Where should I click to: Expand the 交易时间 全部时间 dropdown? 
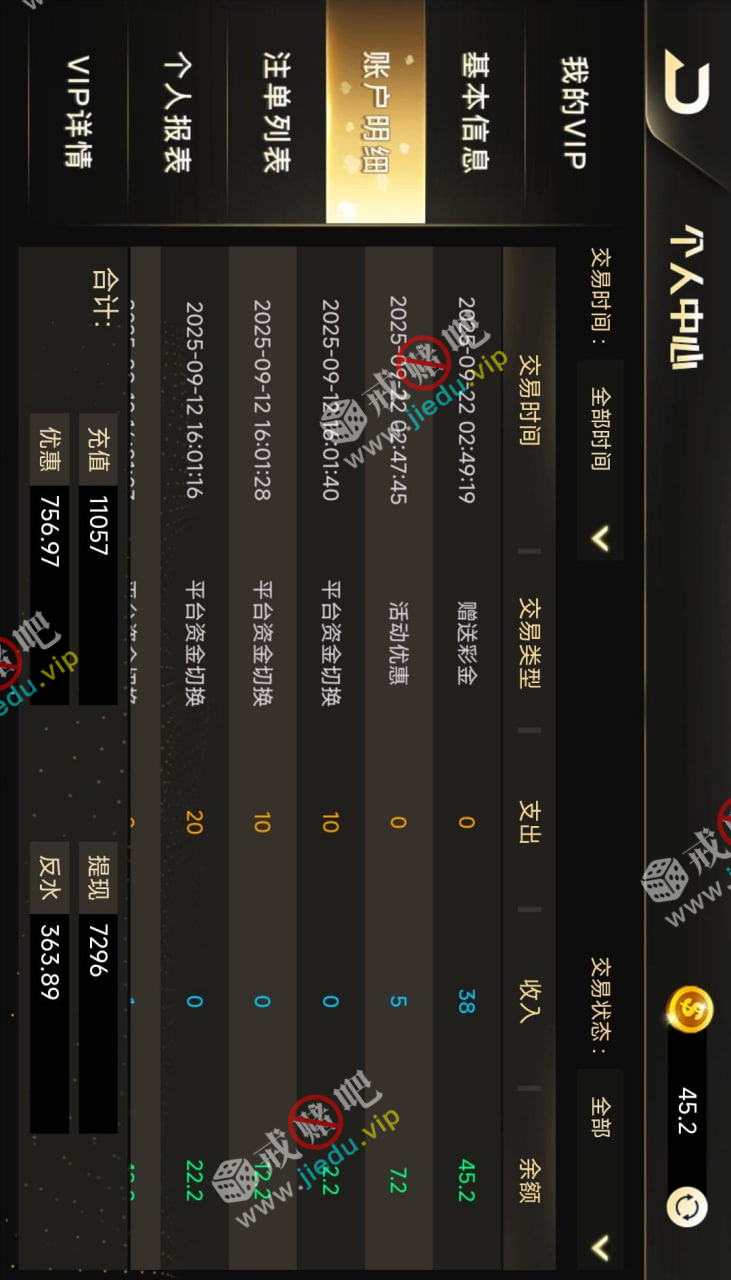600,460
